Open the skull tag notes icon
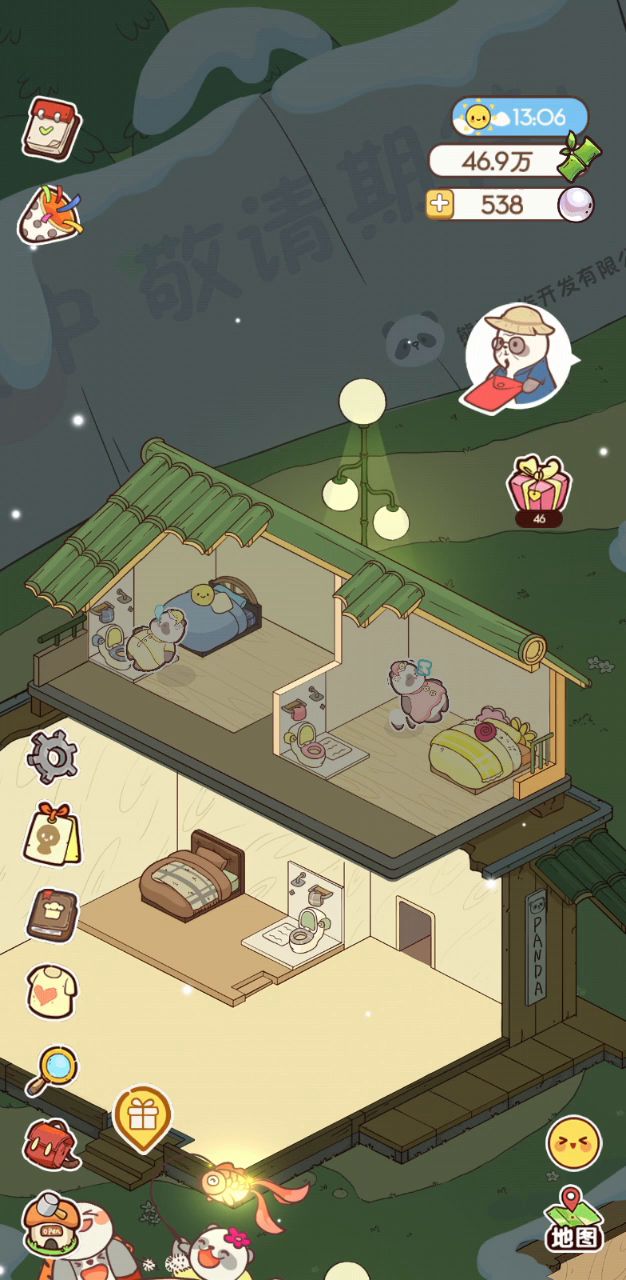626x1280 pixels. coord(52,834)
